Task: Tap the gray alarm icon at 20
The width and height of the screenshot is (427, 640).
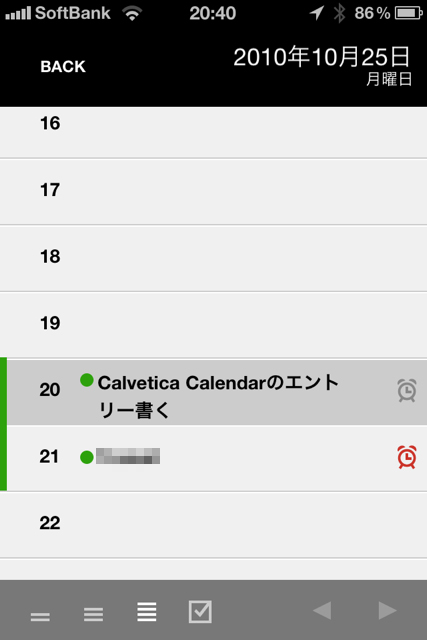Action: 407,390
